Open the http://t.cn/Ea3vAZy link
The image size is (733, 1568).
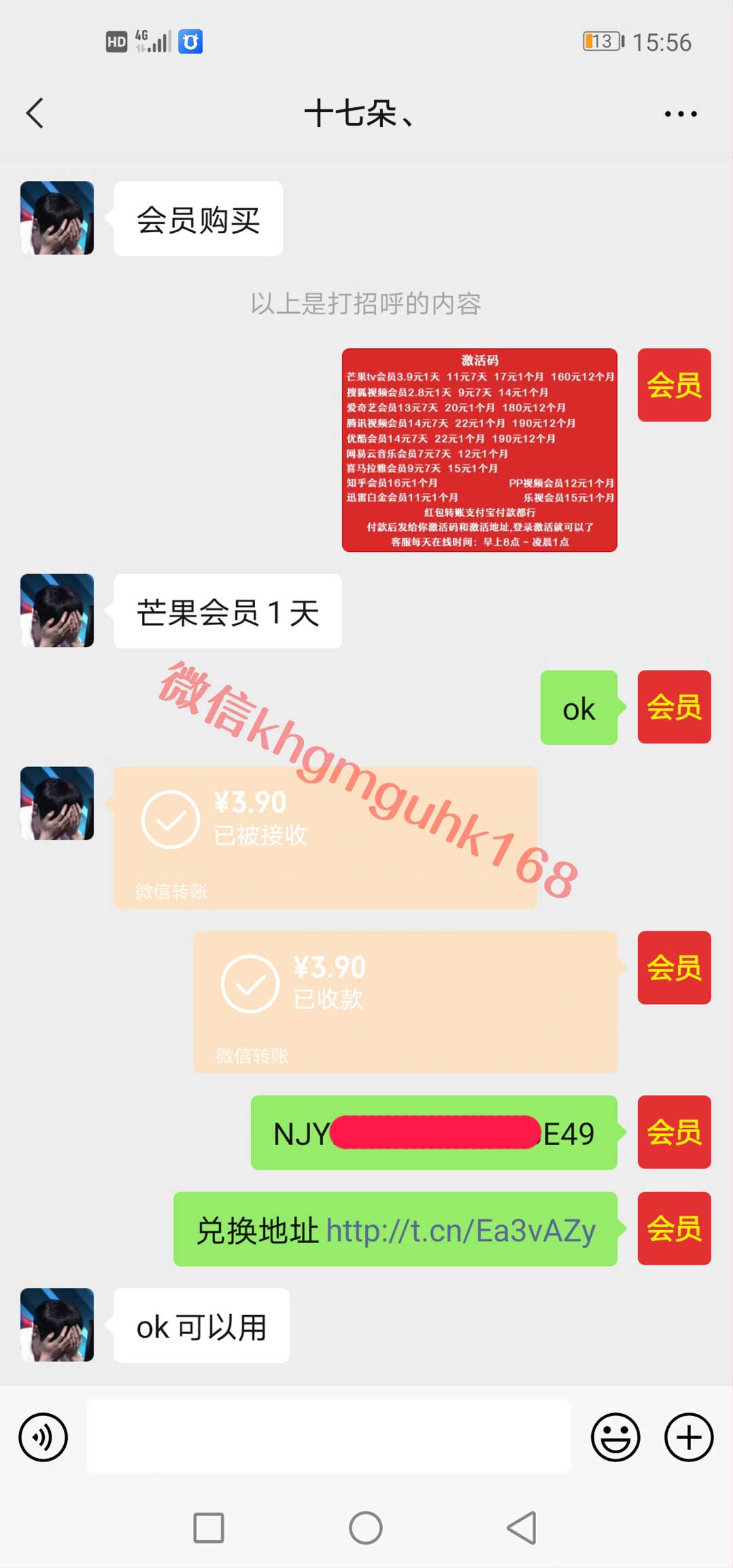point(461,1231)
